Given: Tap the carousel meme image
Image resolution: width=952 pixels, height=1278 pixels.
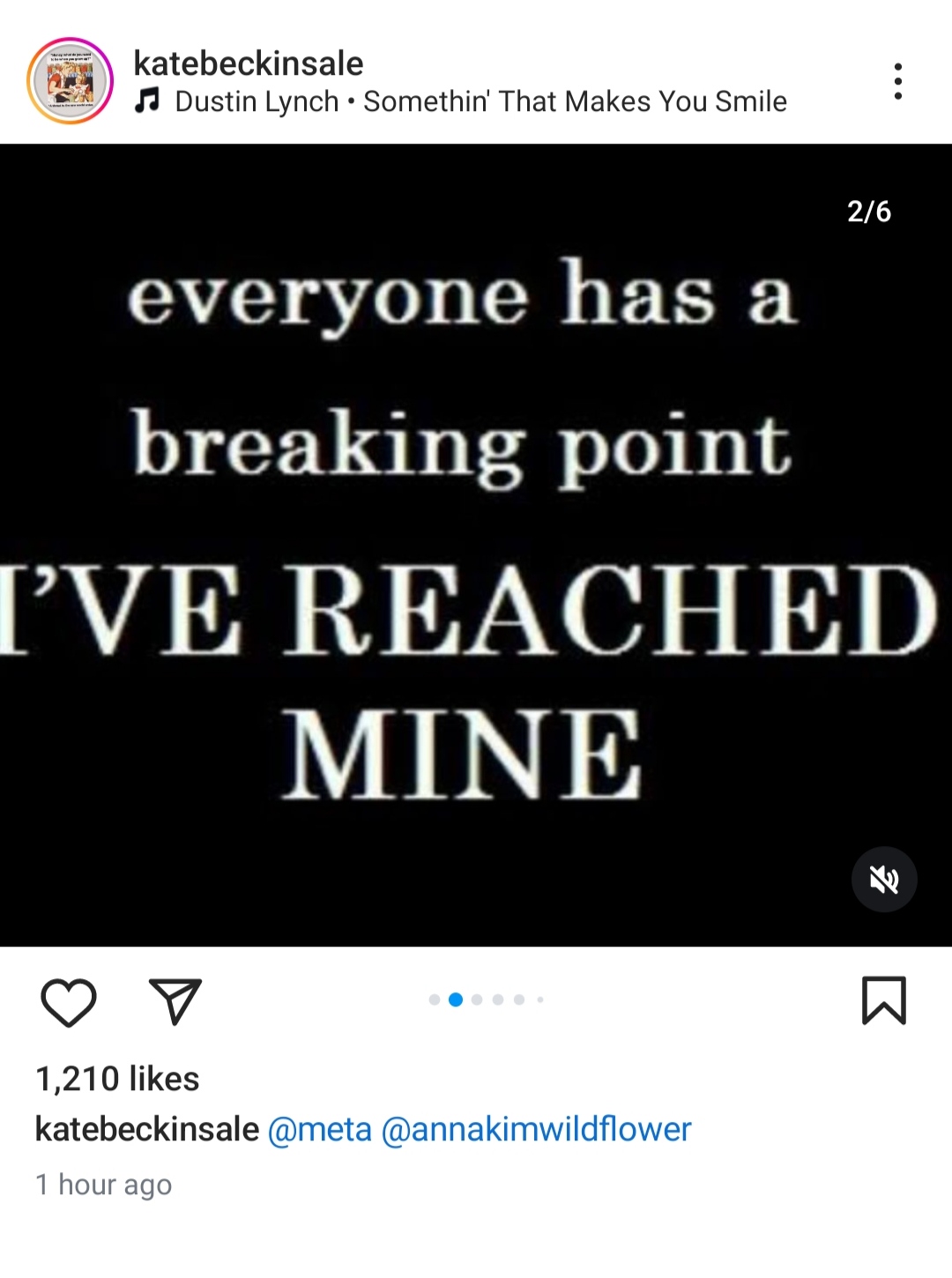Looking at the screenshot, I should [476, 545].
